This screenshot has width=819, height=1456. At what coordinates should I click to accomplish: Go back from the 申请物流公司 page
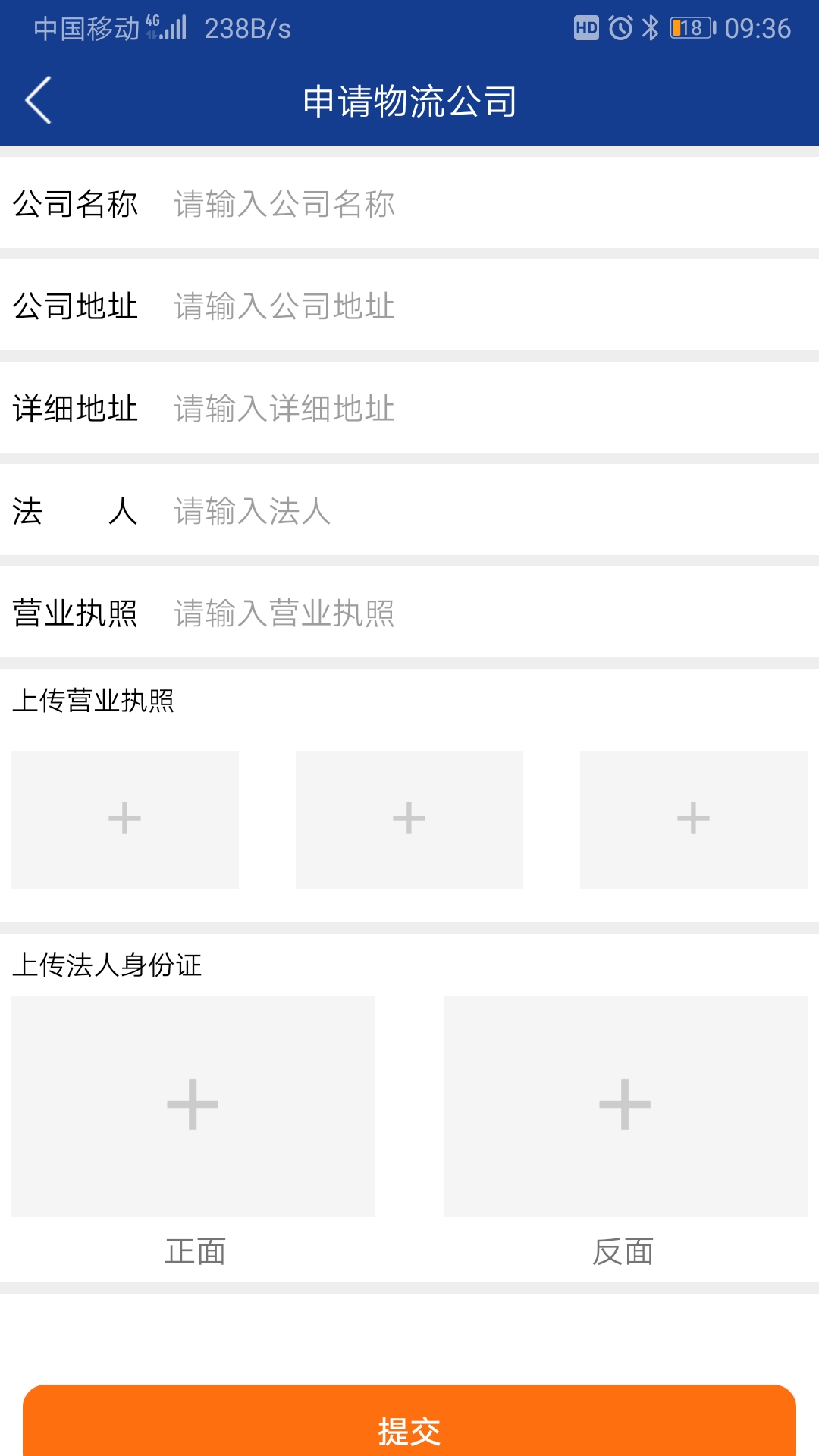pos(38,100)
